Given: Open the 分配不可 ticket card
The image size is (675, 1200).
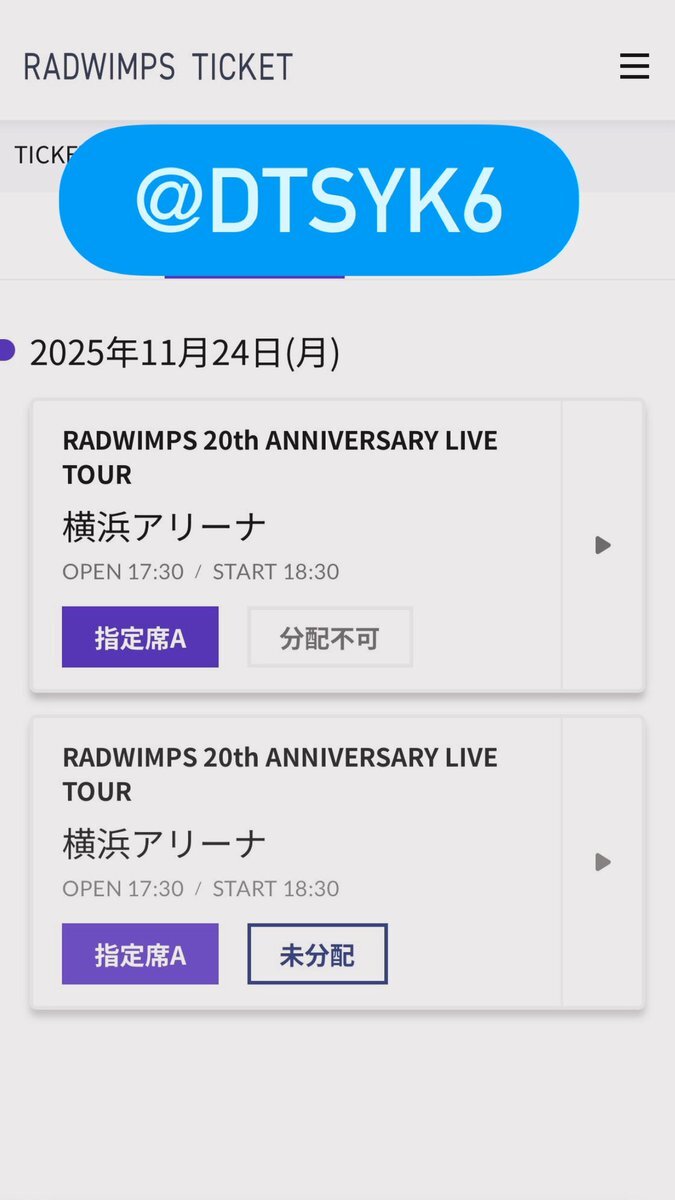Looking at the screenshot, I should [x=296, y=500].
